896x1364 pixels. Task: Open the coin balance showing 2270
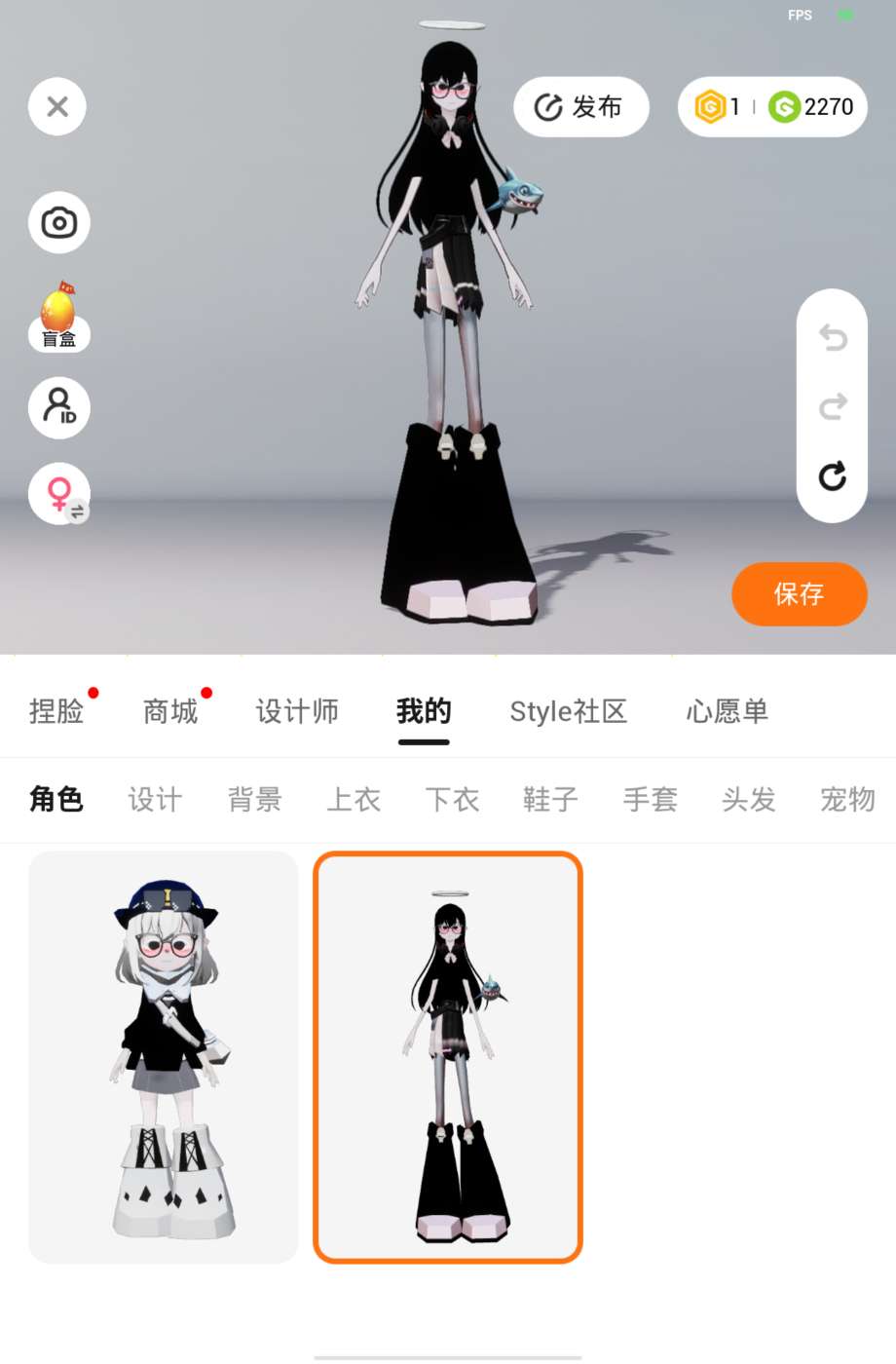[x=813, y=107]
